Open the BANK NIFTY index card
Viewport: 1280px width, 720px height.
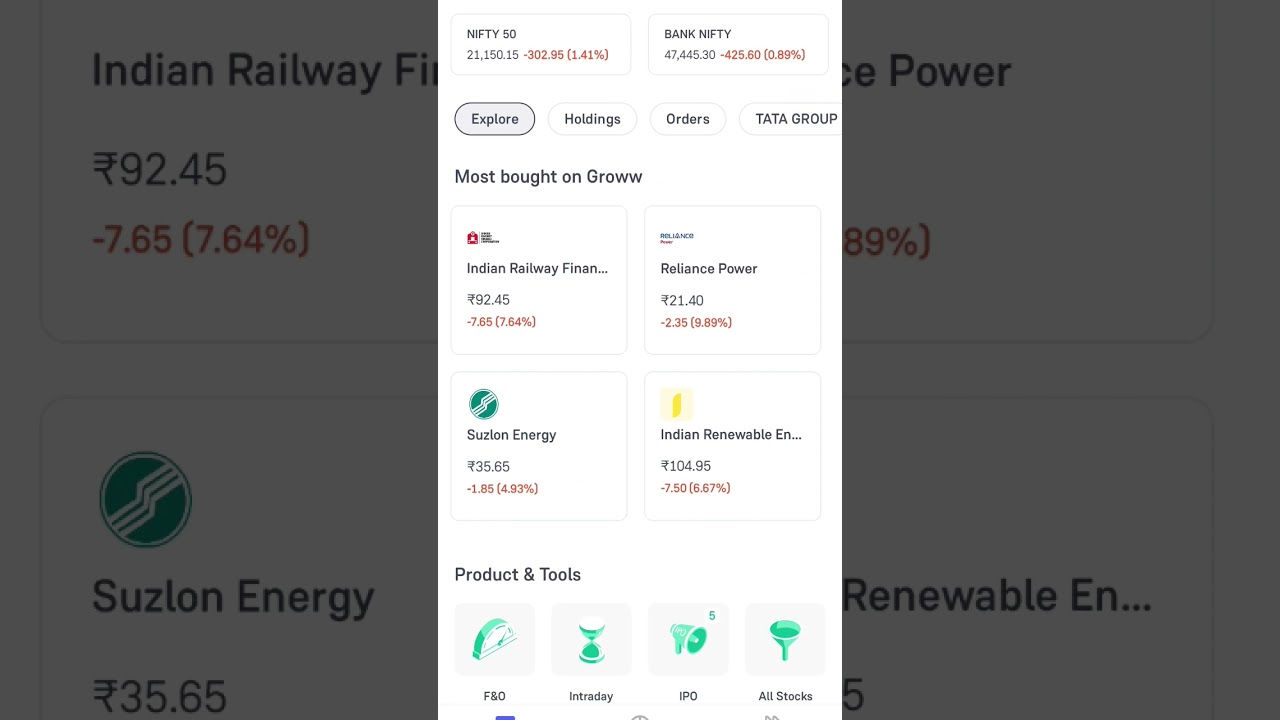click(738, 44)
